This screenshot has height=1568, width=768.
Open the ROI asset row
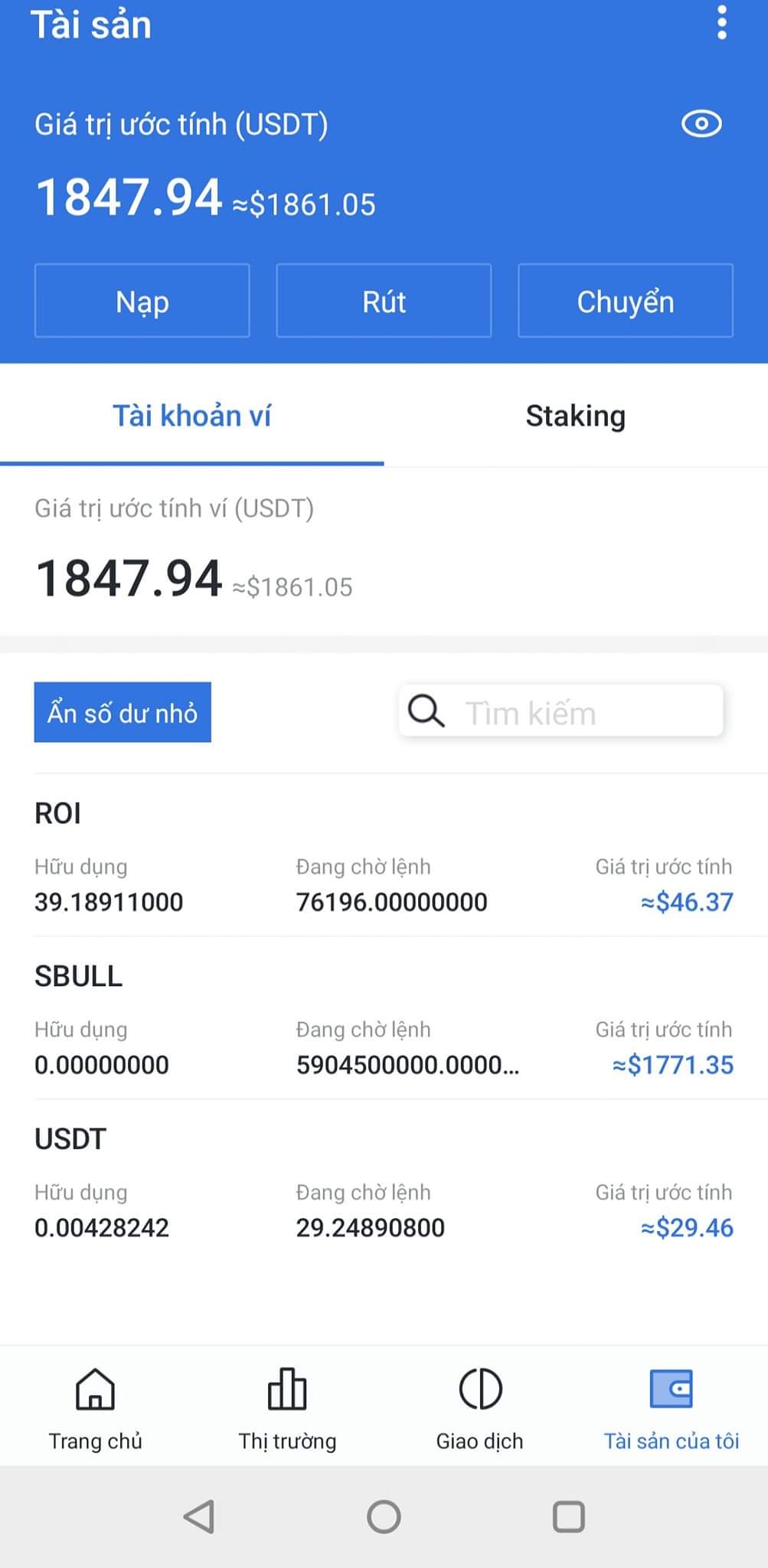(383, 857)
